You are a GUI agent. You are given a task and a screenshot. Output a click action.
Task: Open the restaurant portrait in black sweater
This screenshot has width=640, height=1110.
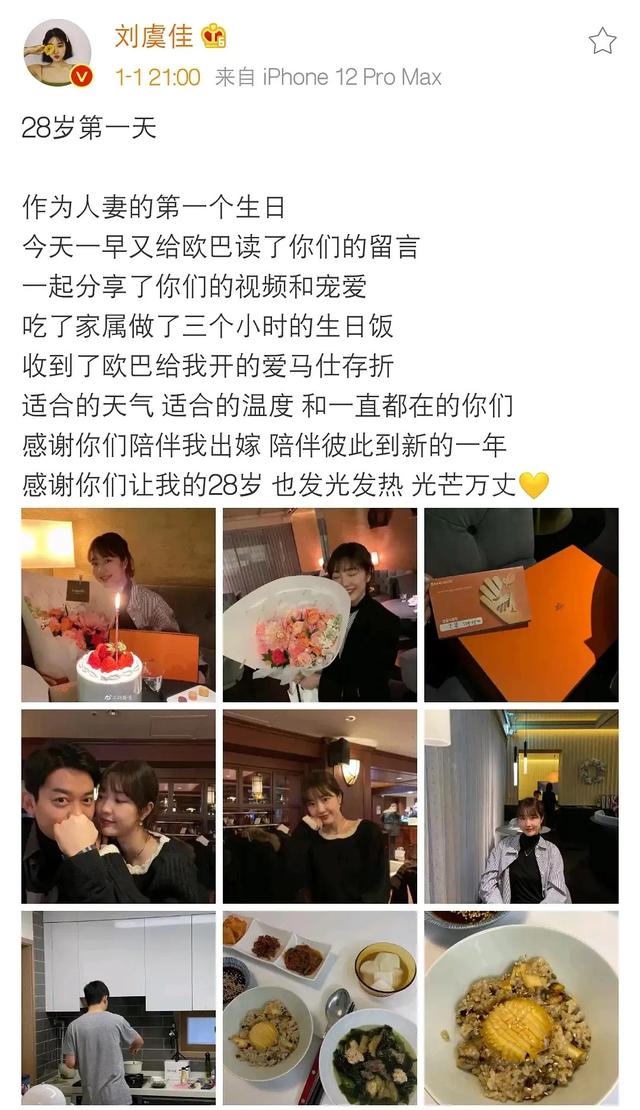pos(320,806)
